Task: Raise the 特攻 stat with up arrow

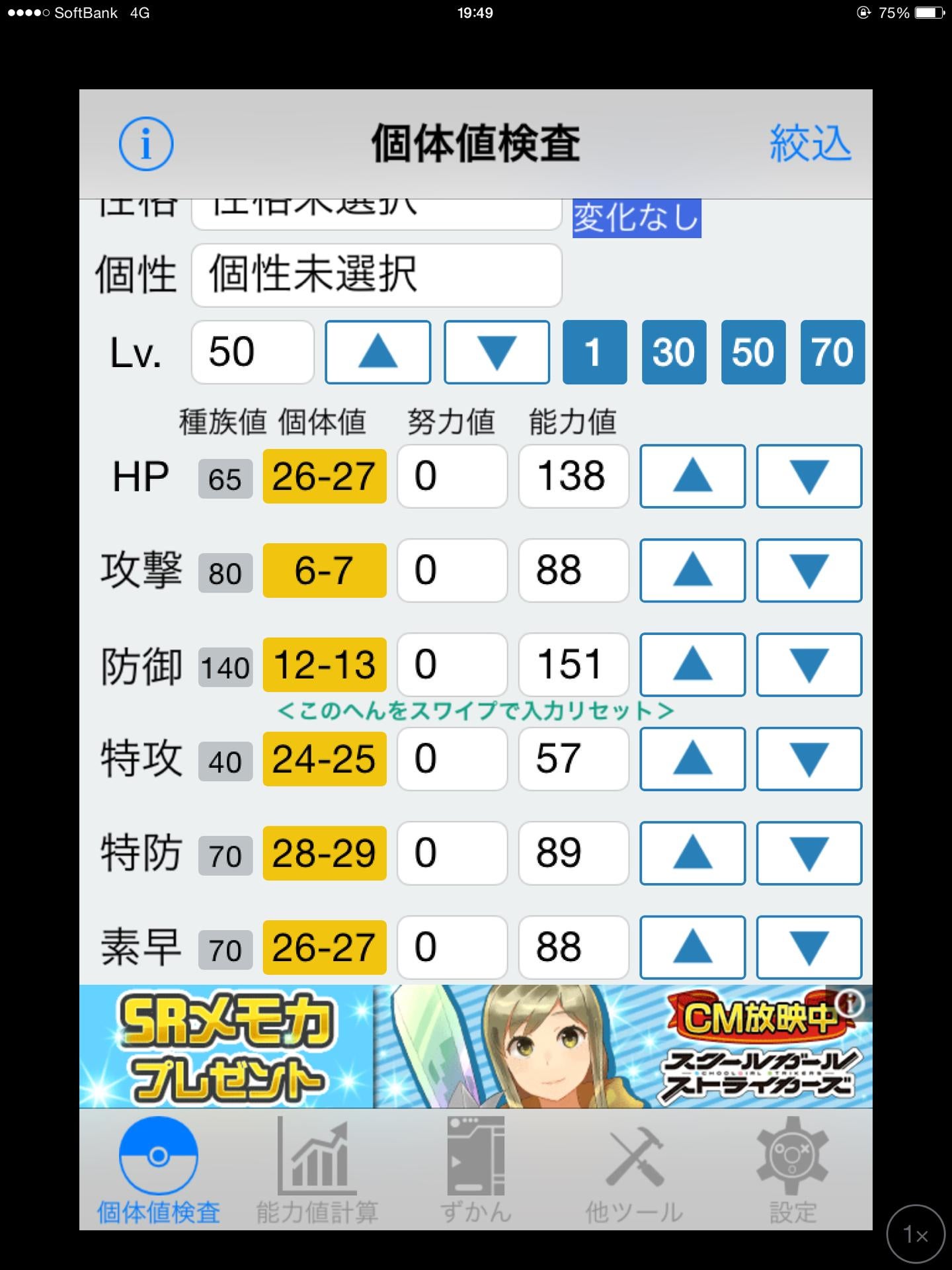Action: [692, 759]
